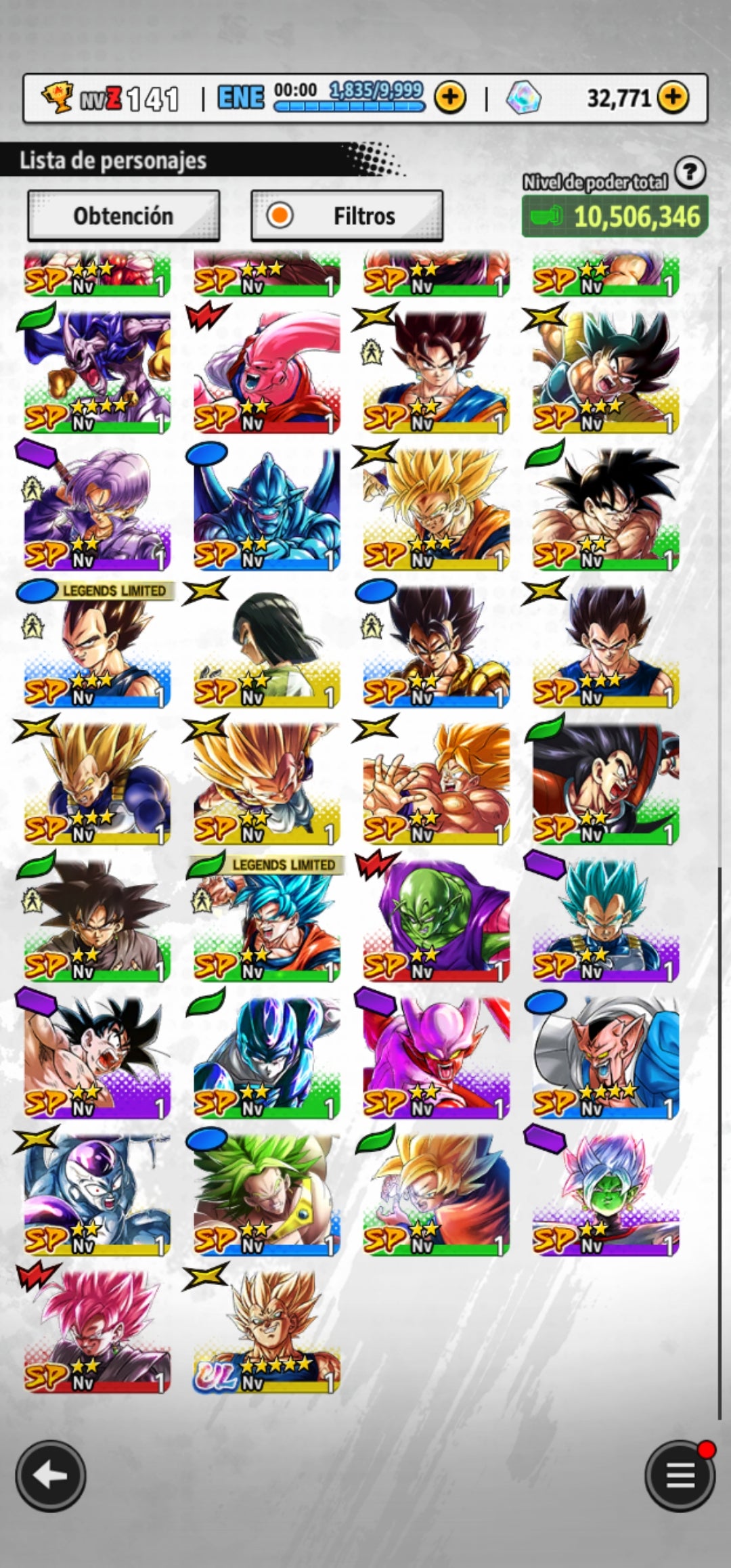Go back with the arrow button
Screen dimensions: 731x1568
(x=51, y=1476)
